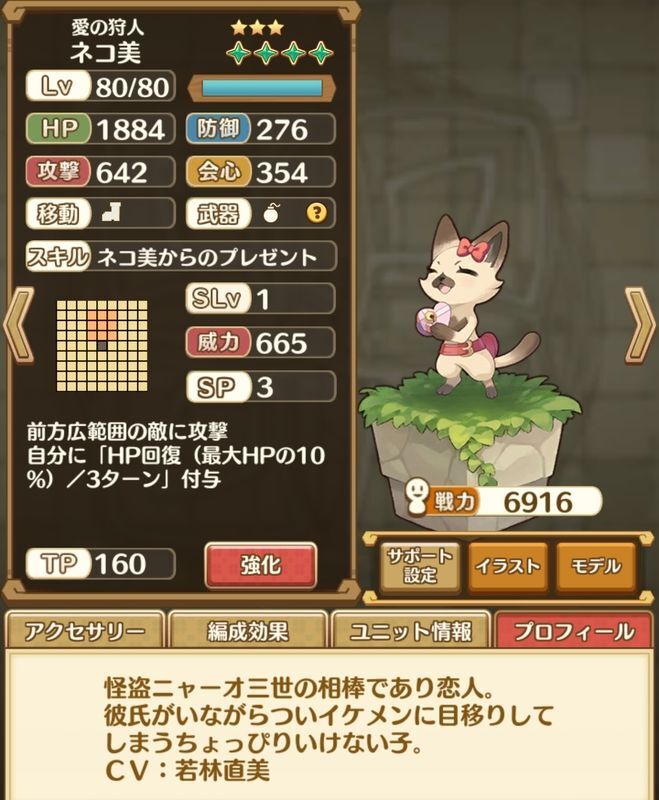Switch to モデル model view
659x800 pixels.
[595, 566]
